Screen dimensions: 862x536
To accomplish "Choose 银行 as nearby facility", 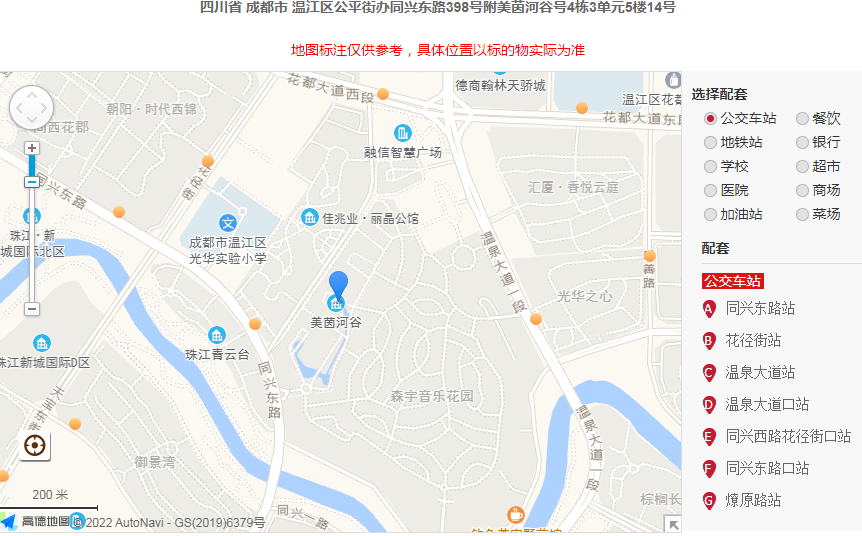I will pos(802,142).
